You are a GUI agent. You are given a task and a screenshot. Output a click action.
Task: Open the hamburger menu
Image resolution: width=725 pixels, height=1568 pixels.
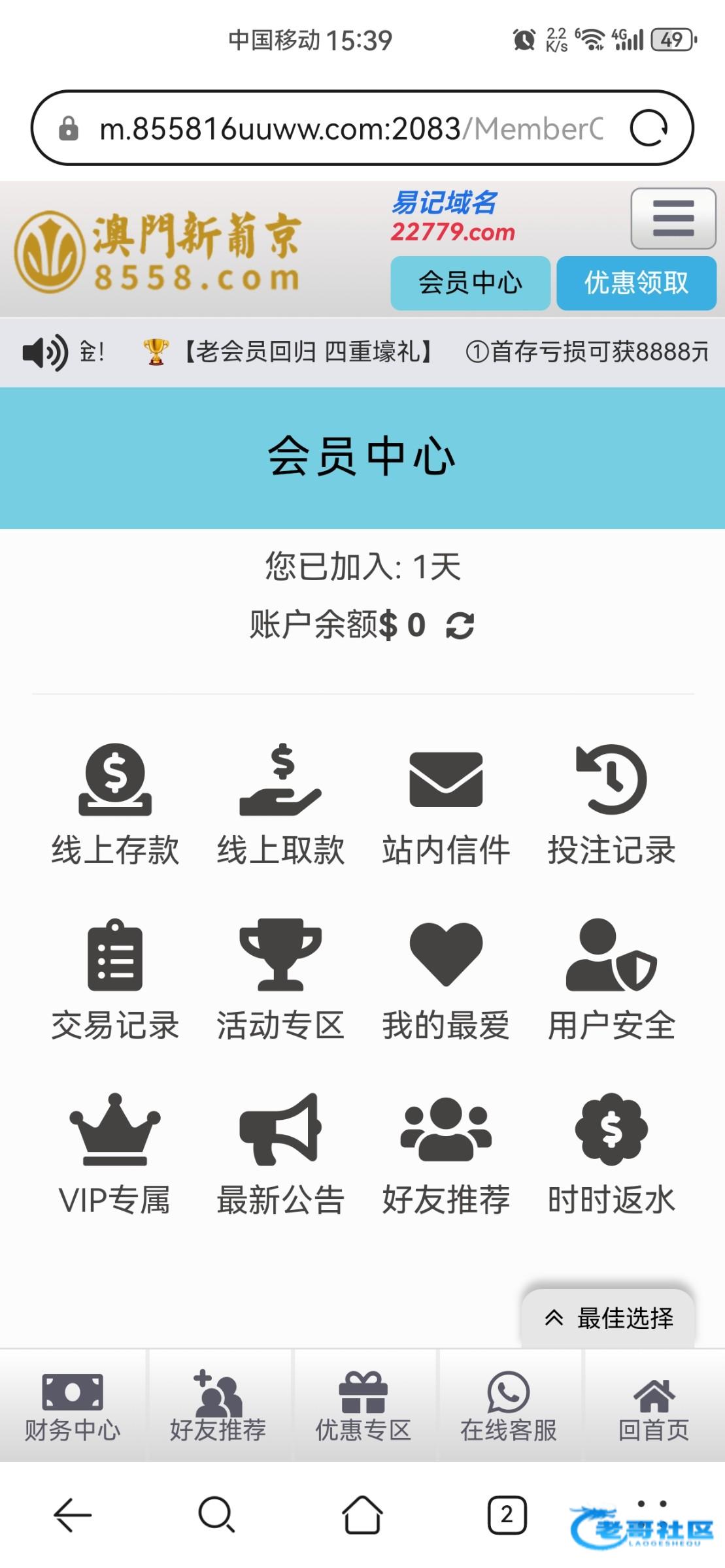(673, 218)
